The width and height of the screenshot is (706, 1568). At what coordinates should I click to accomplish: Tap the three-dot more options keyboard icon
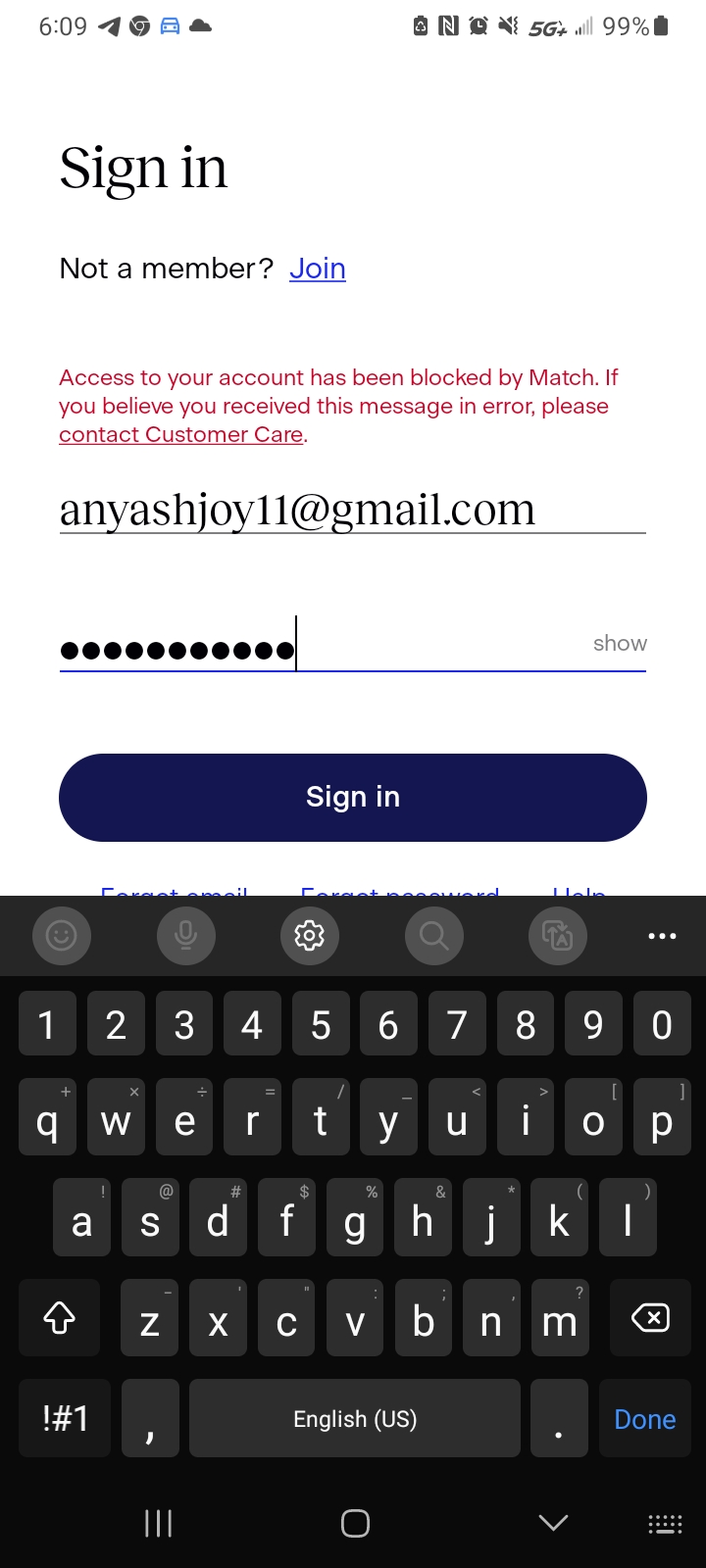(662, 936)
